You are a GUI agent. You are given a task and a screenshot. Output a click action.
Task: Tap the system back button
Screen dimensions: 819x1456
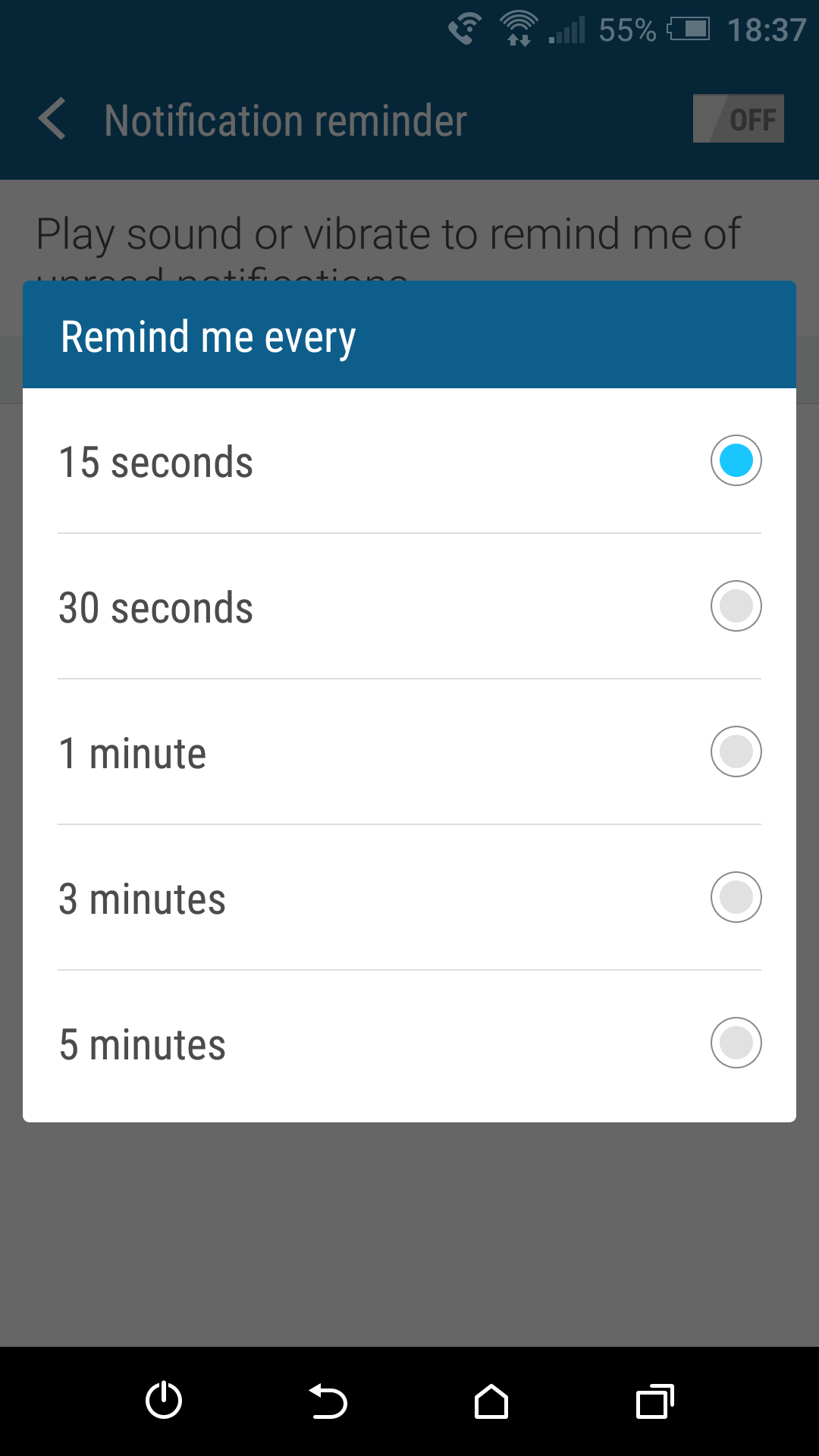click(328, 1401)
